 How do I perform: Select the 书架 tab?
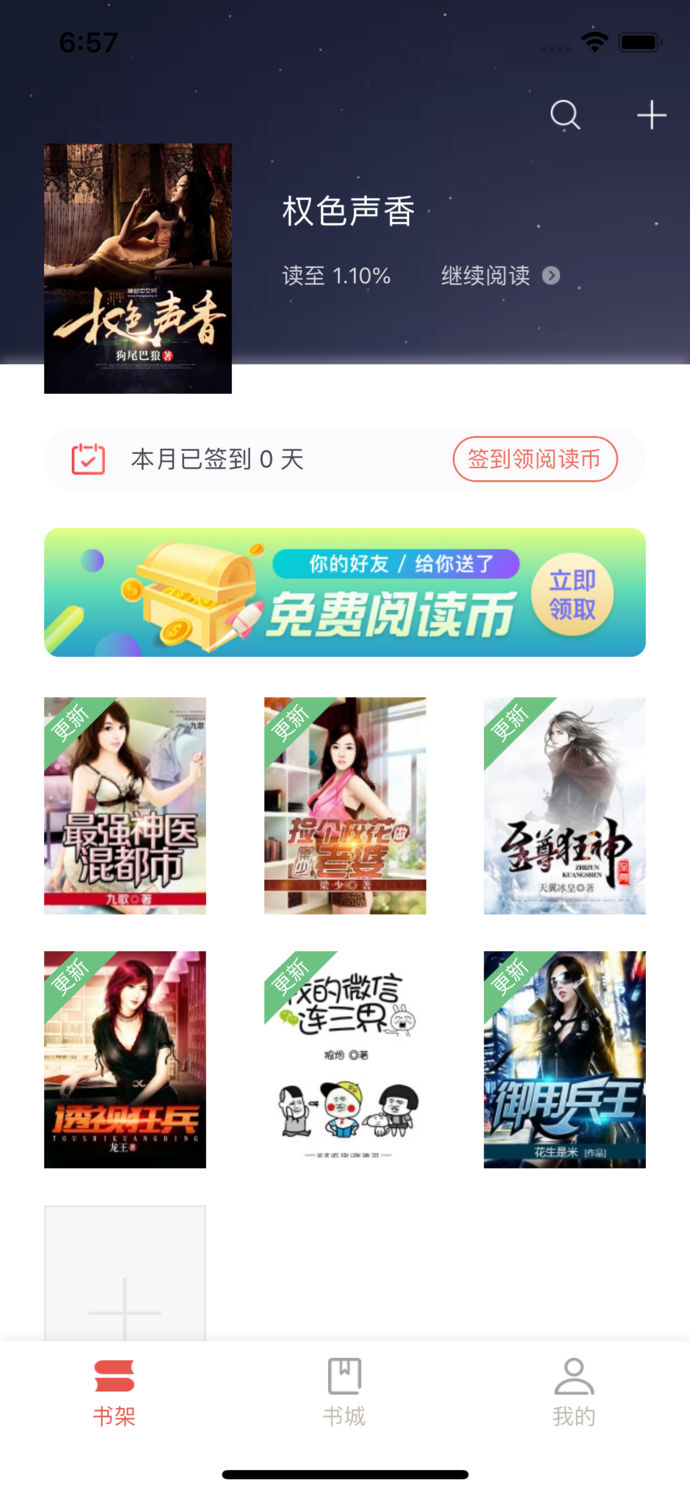pos(114,1391)
